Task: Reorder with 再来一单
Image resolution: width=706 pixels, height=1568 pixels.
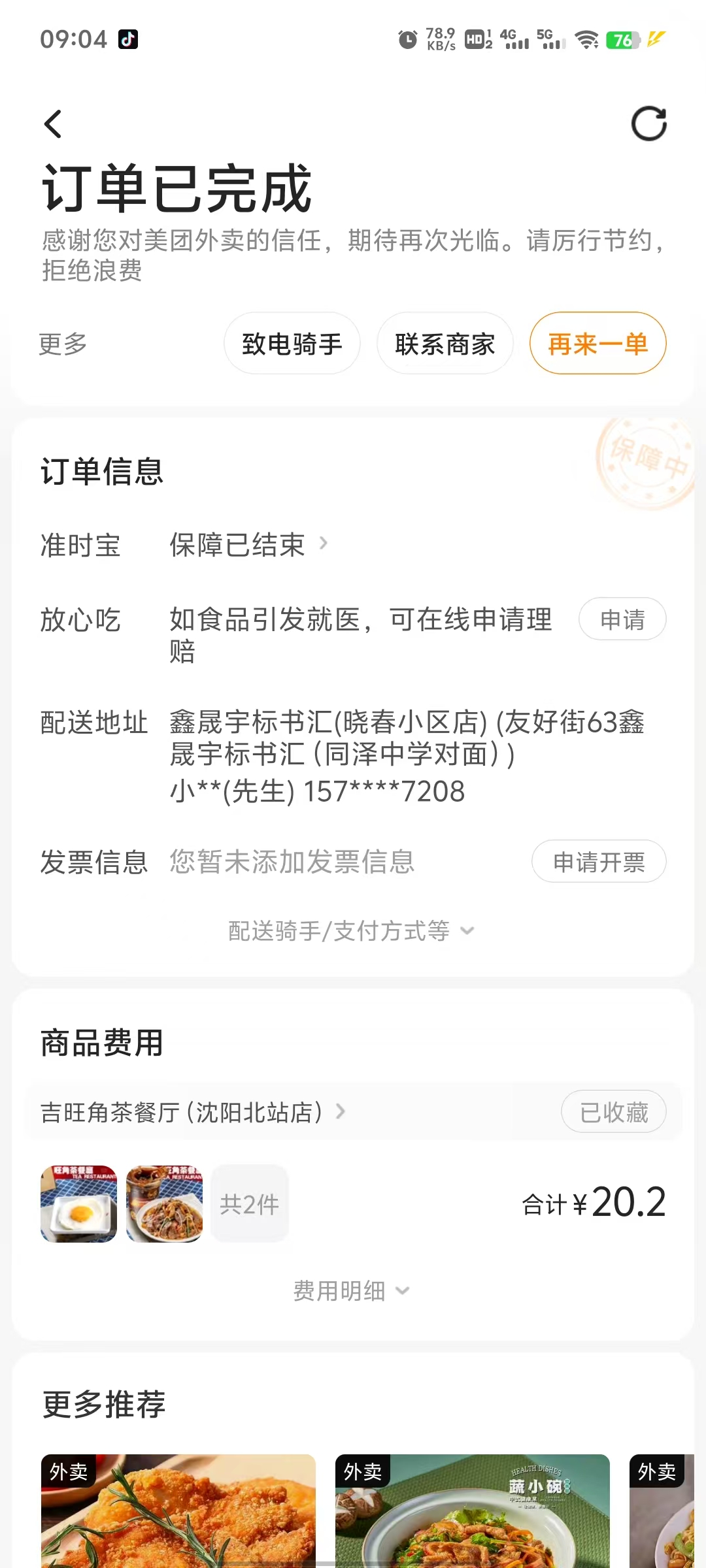Action: (x=597, y=344)
